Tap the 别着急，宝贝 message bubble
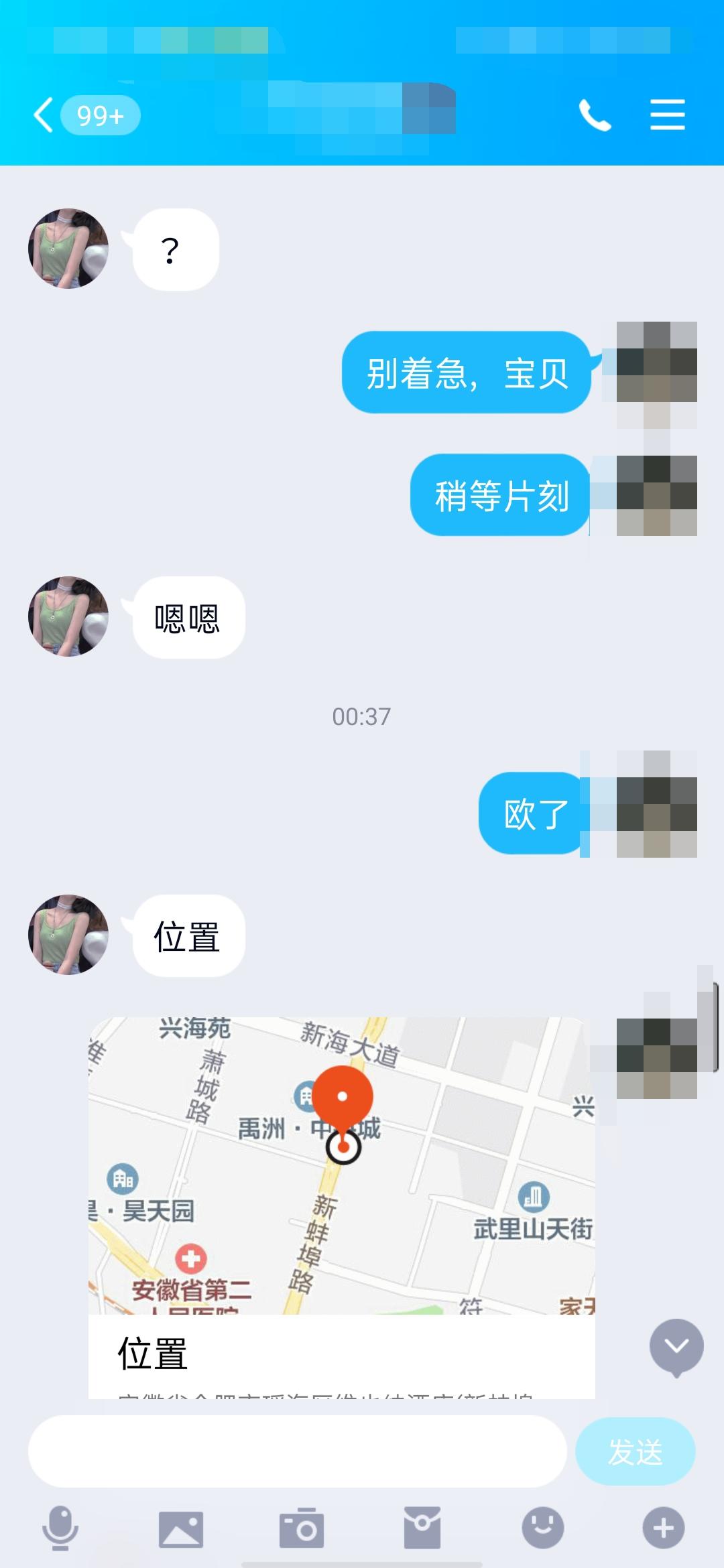 click(467, 375)
